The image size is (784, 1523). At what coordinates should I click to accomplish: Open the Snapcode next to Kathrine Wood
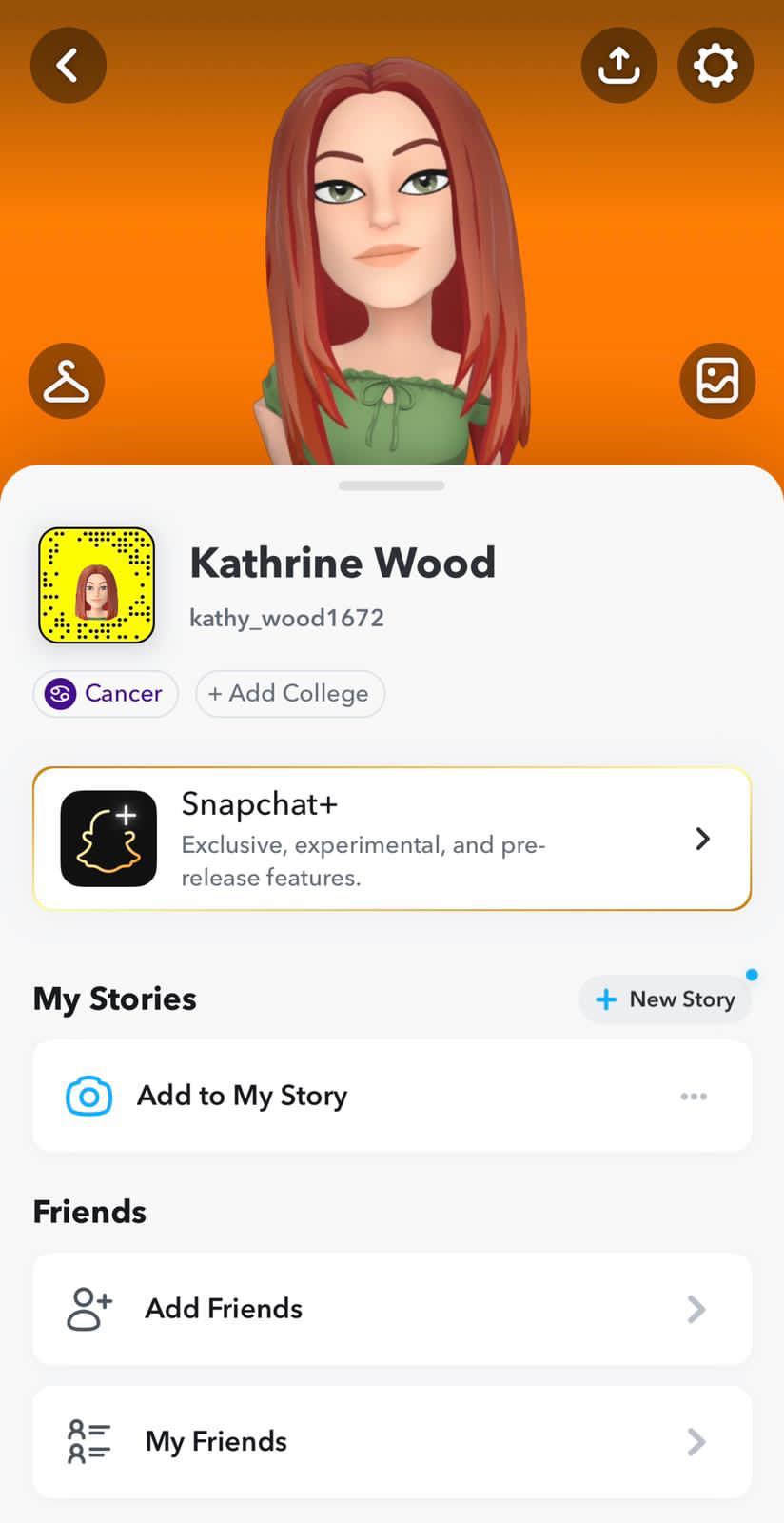click(96, 585)
